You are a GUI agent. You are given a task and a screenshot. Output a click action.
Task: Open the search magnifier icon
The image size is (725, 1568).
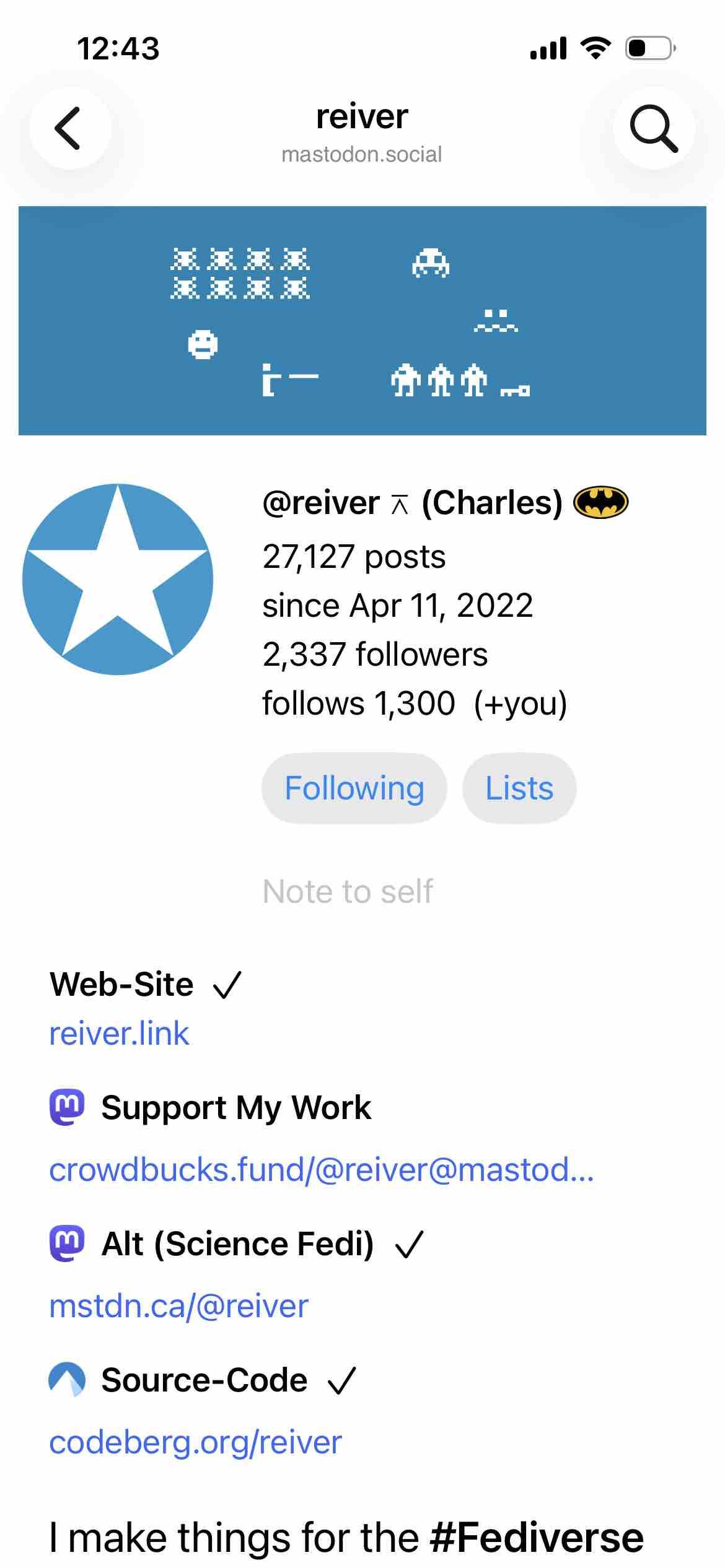pos(653,128)
